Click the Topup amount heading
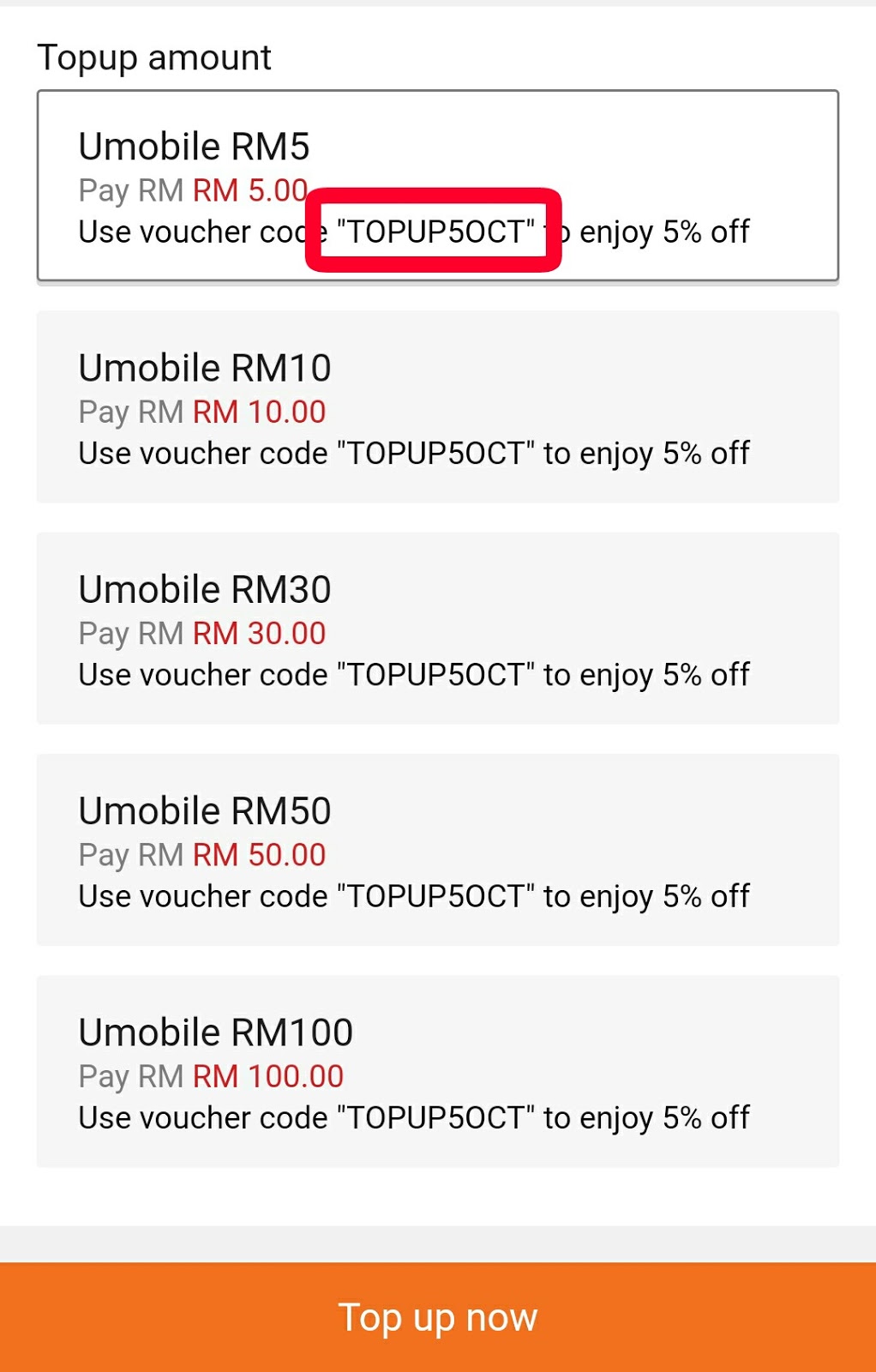 (155, 57)
